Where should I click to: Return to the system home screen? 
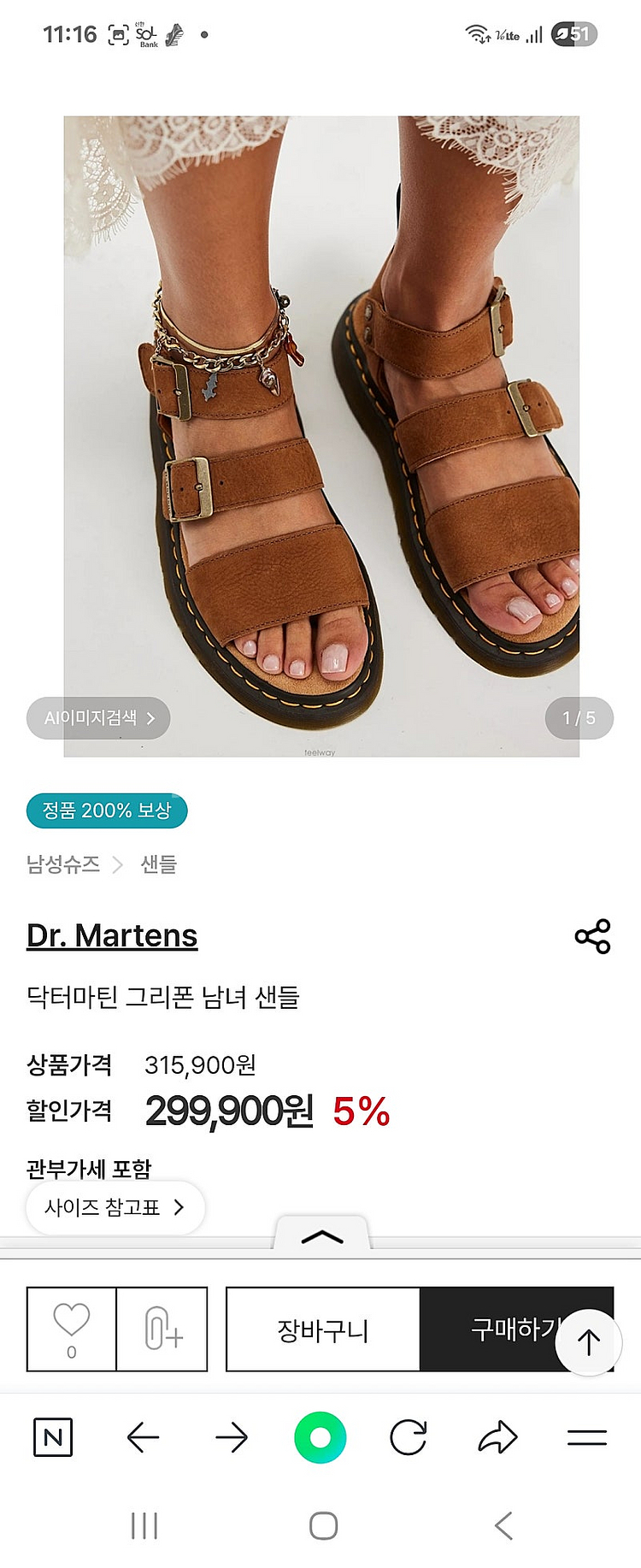click(323, 1525)
